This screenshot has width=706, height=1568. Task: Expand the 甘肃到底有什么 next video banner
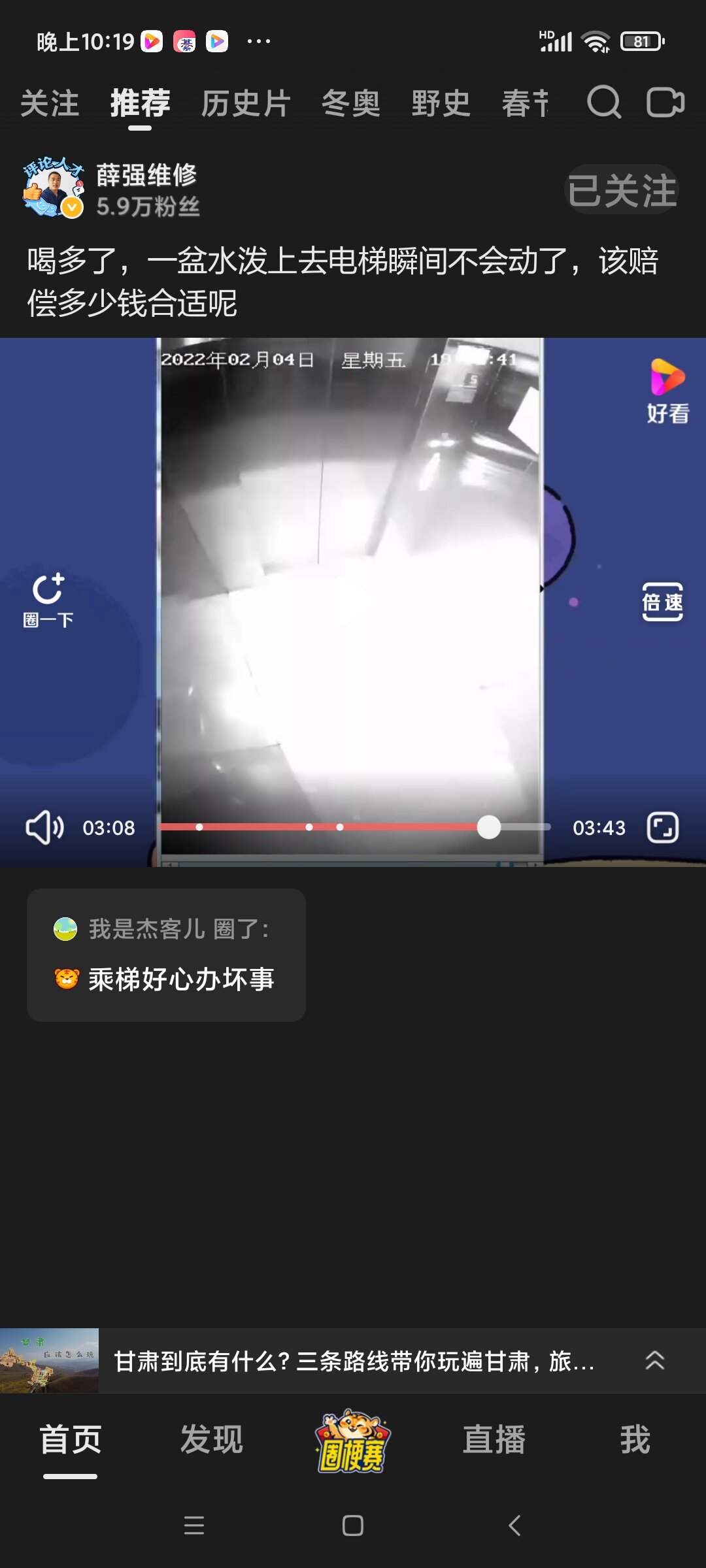654,1361
